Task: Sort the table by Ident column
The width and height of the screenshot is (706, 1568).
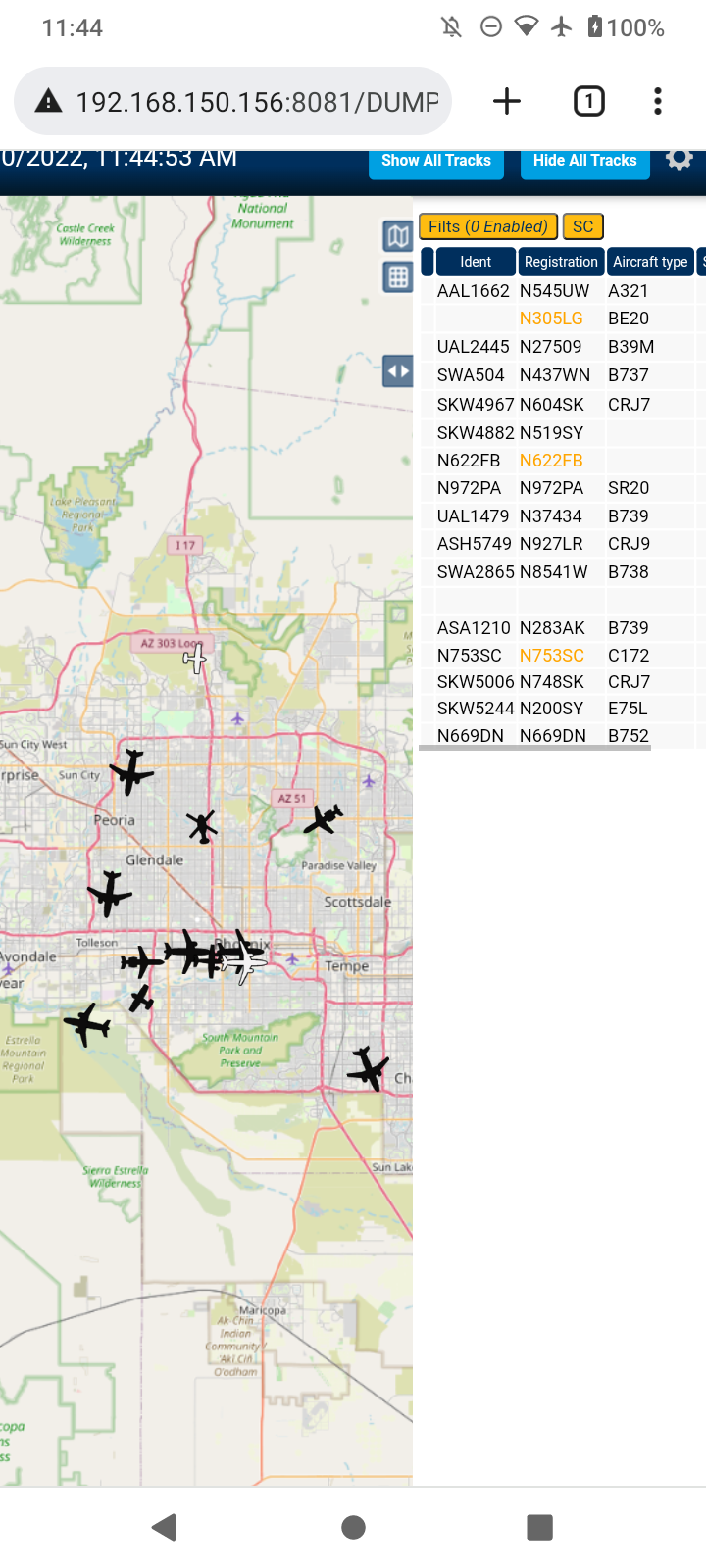Action: [476, 262]
